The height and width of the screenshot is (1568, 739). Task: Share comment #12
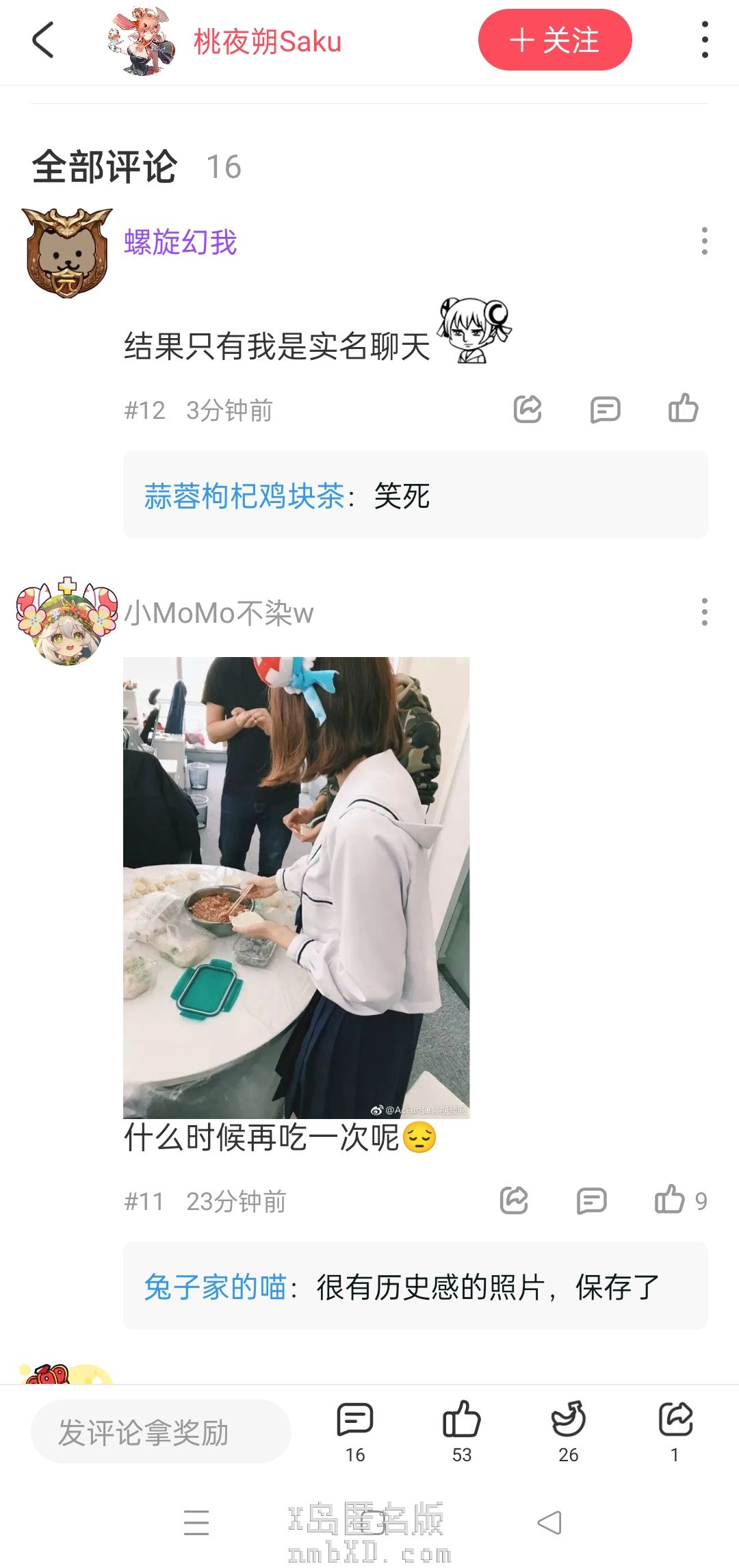pyautogui.click(x=528, y=409)
